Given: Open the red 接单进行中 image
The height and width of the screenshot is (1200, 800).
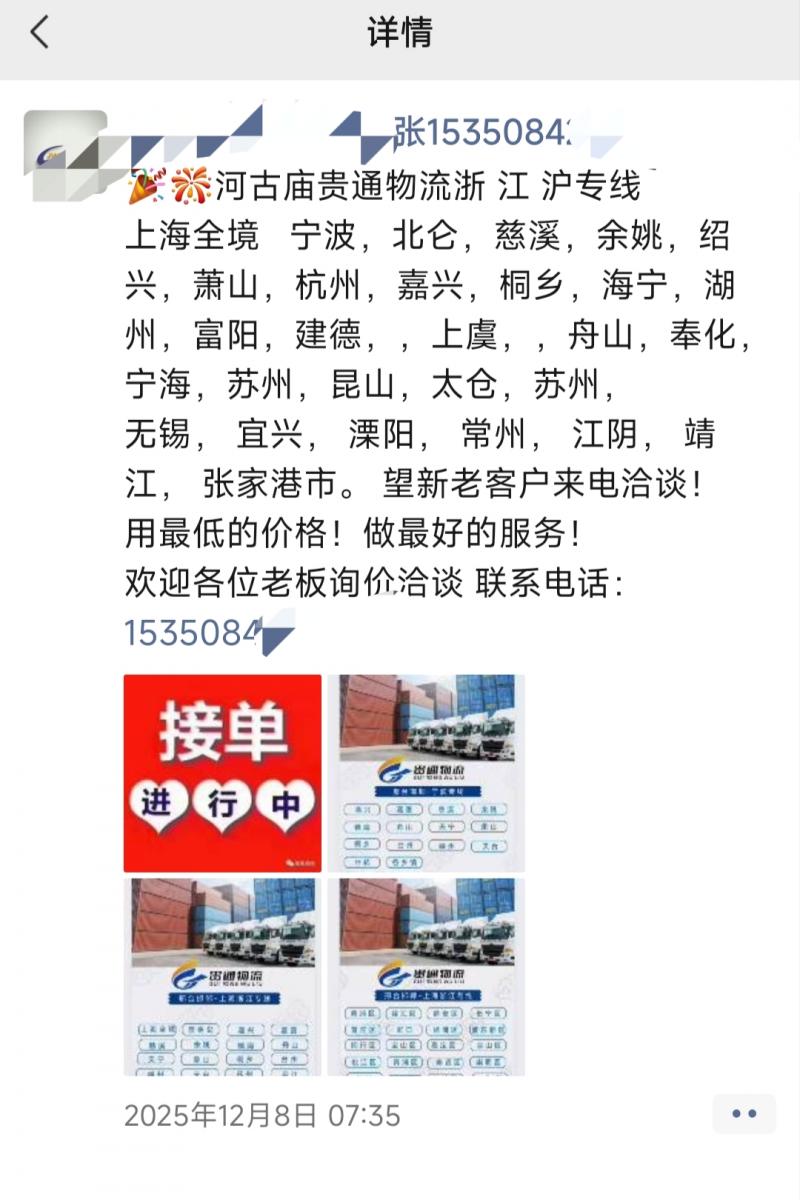Looking at the screenshot, I should pyautogui.click(x=223, y=773).
